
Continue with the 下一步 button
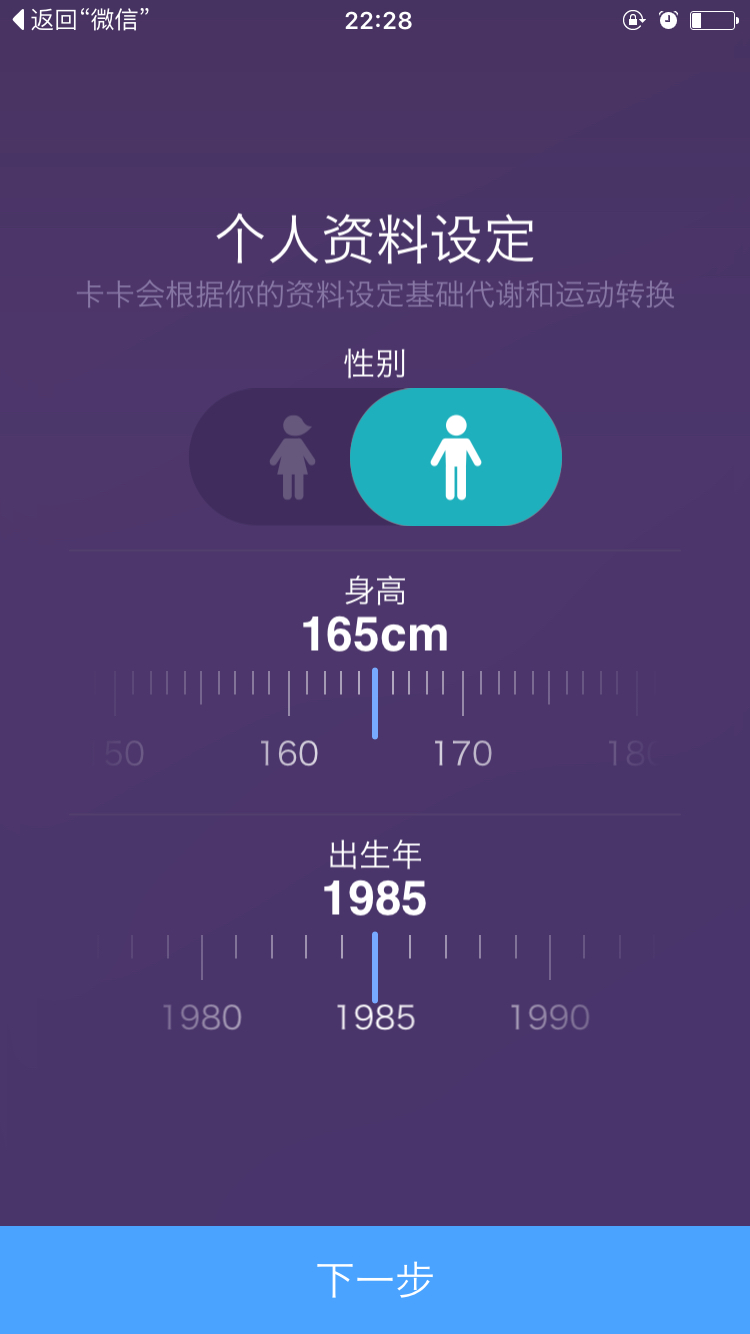coord(375,1280)
